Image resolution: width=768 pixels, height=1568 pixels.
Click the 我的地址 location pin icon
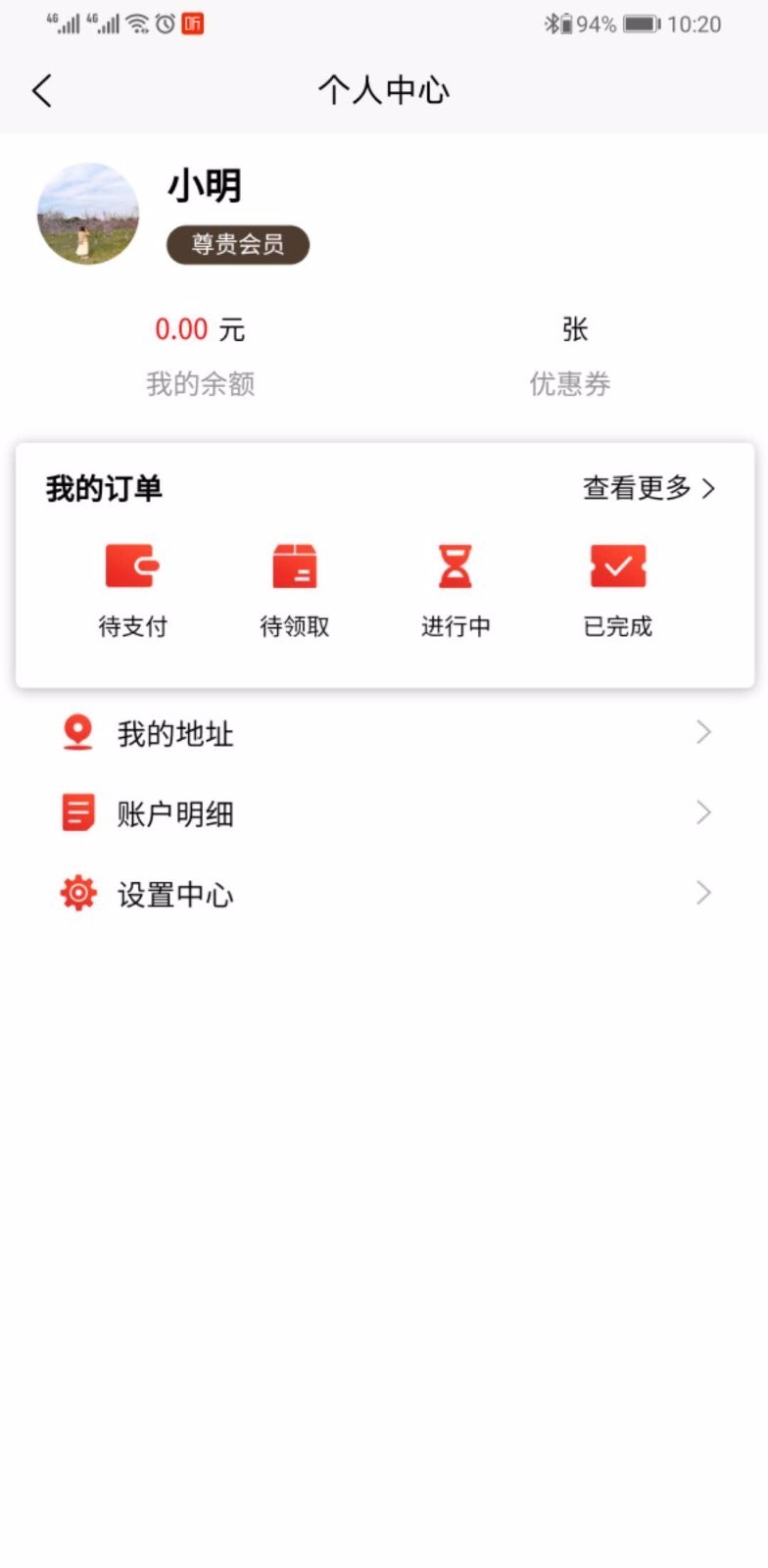point(77,732)
